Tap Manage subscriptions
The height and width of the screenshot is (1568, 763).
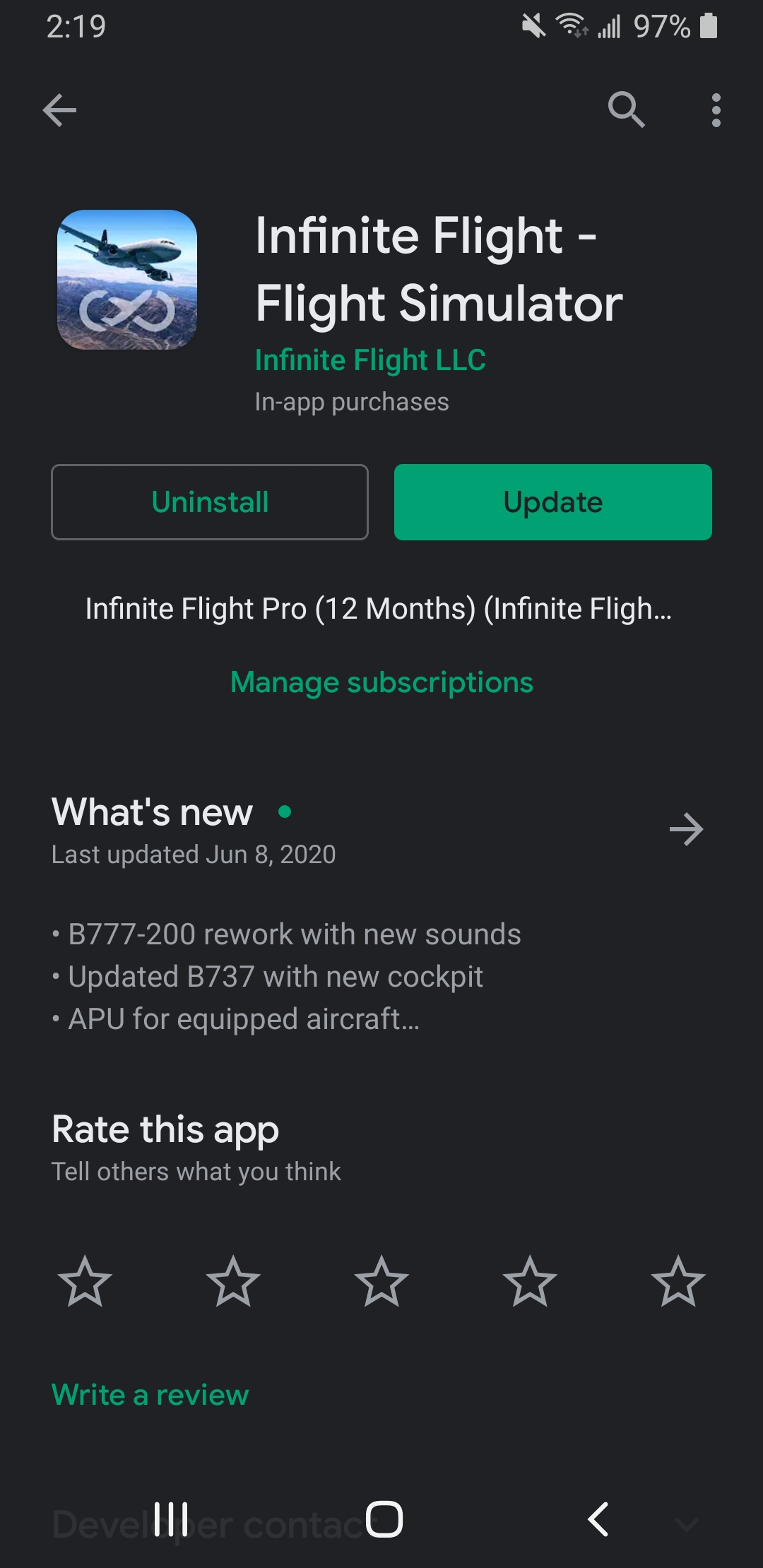pos(381,682)
